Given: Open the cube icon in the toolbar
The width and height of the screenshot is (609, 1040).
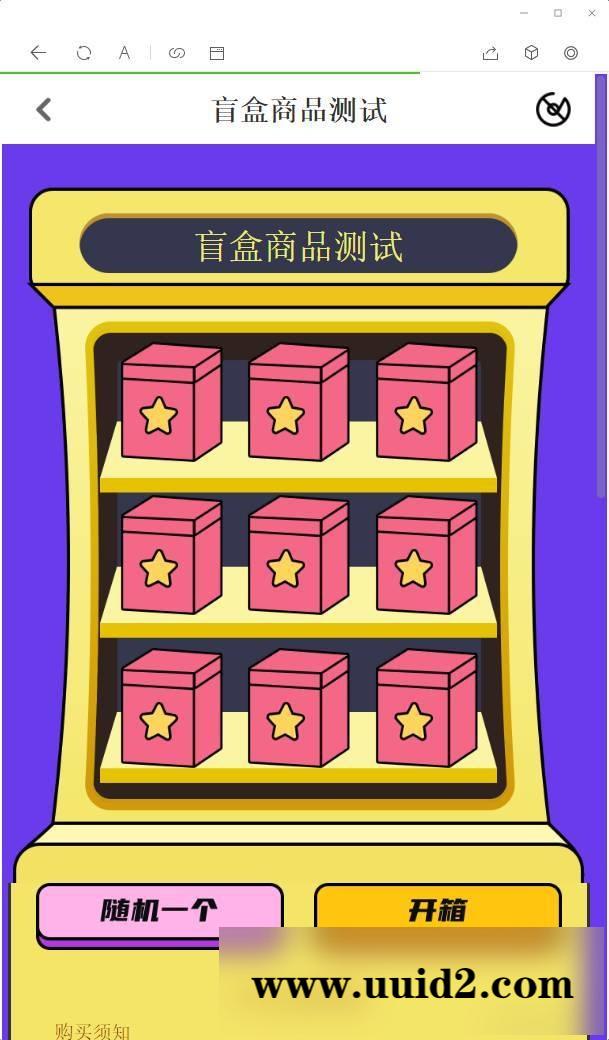Looking at the screenshot, I should (531, 53).
